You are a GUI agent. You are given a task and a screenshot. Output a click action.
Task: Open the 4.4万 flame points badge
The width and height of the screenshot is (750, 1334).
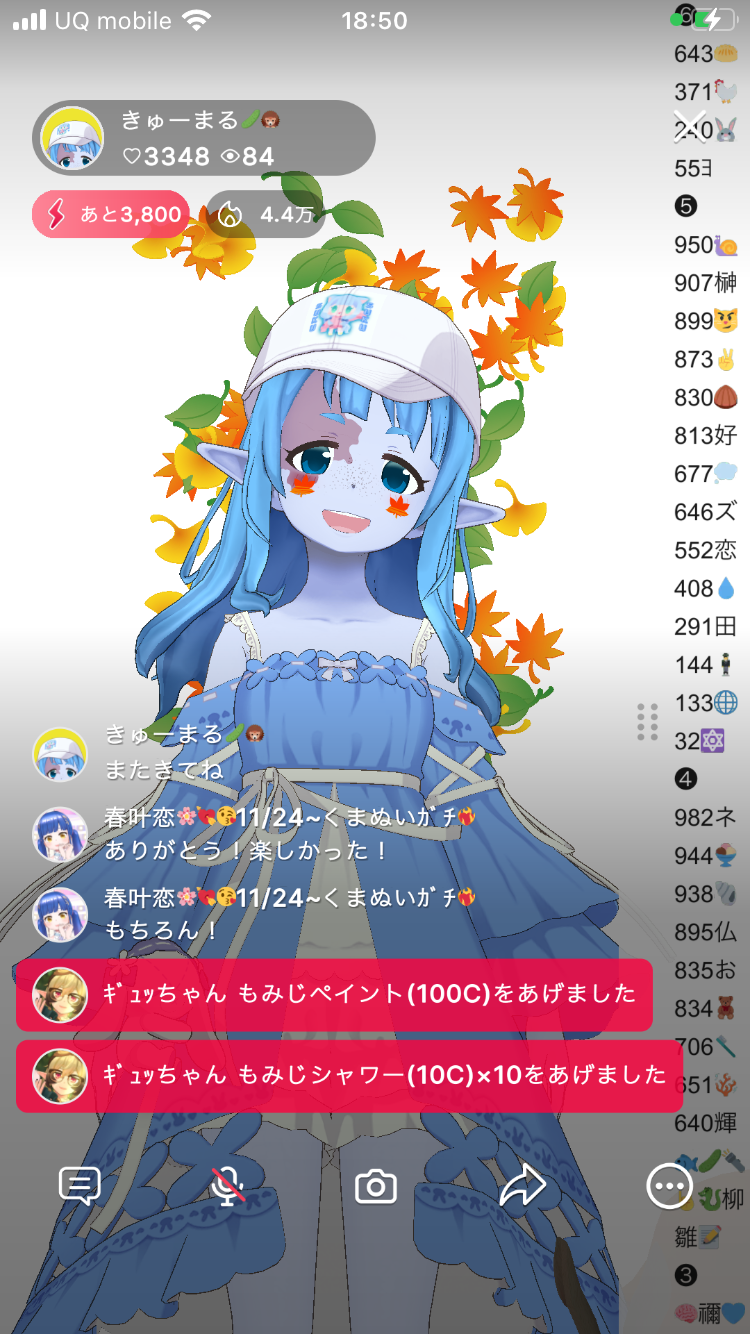[x=266, y=214]
